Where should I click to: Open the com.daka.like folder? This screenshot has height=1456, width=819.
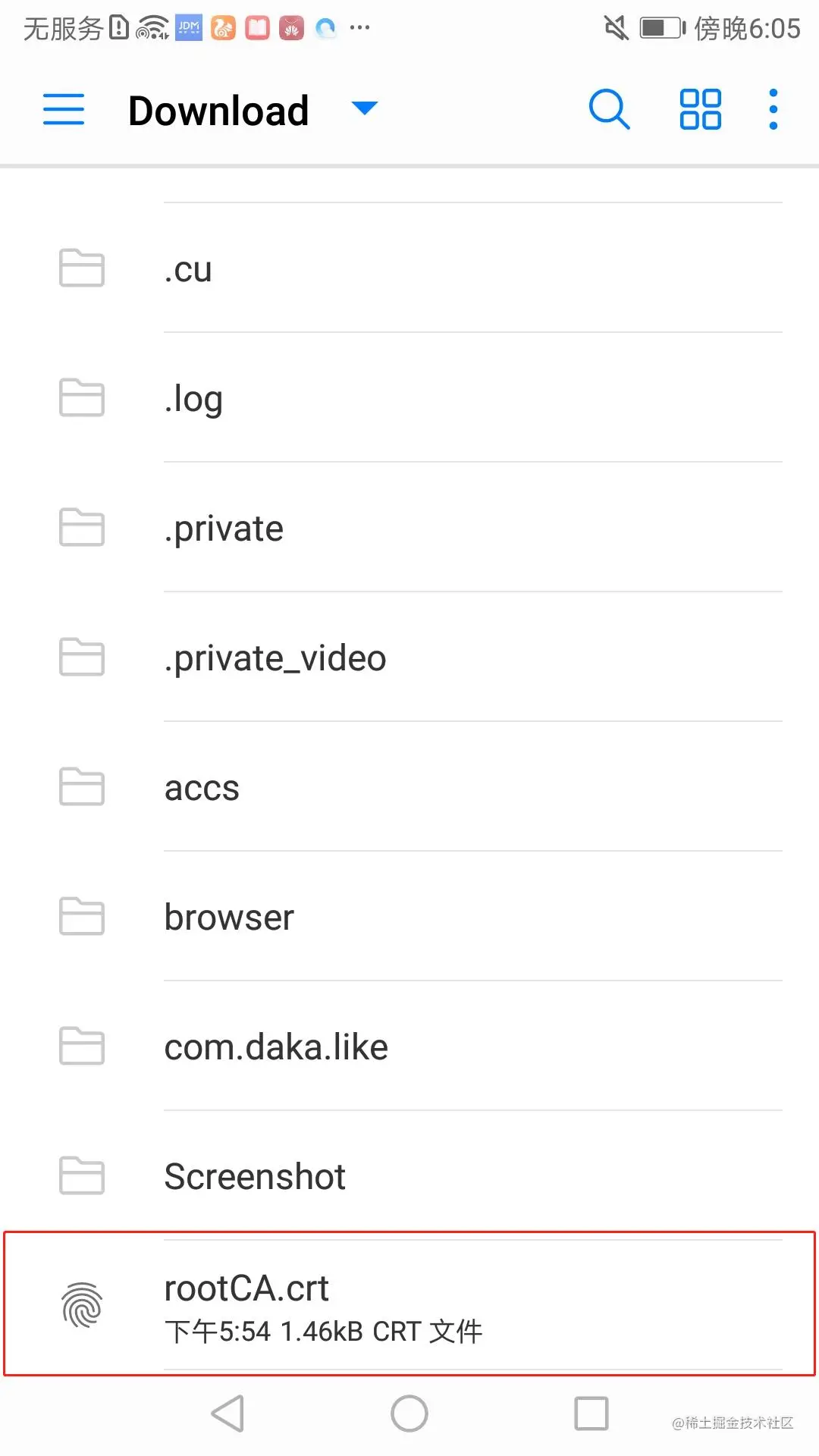tap(409, 1047)
